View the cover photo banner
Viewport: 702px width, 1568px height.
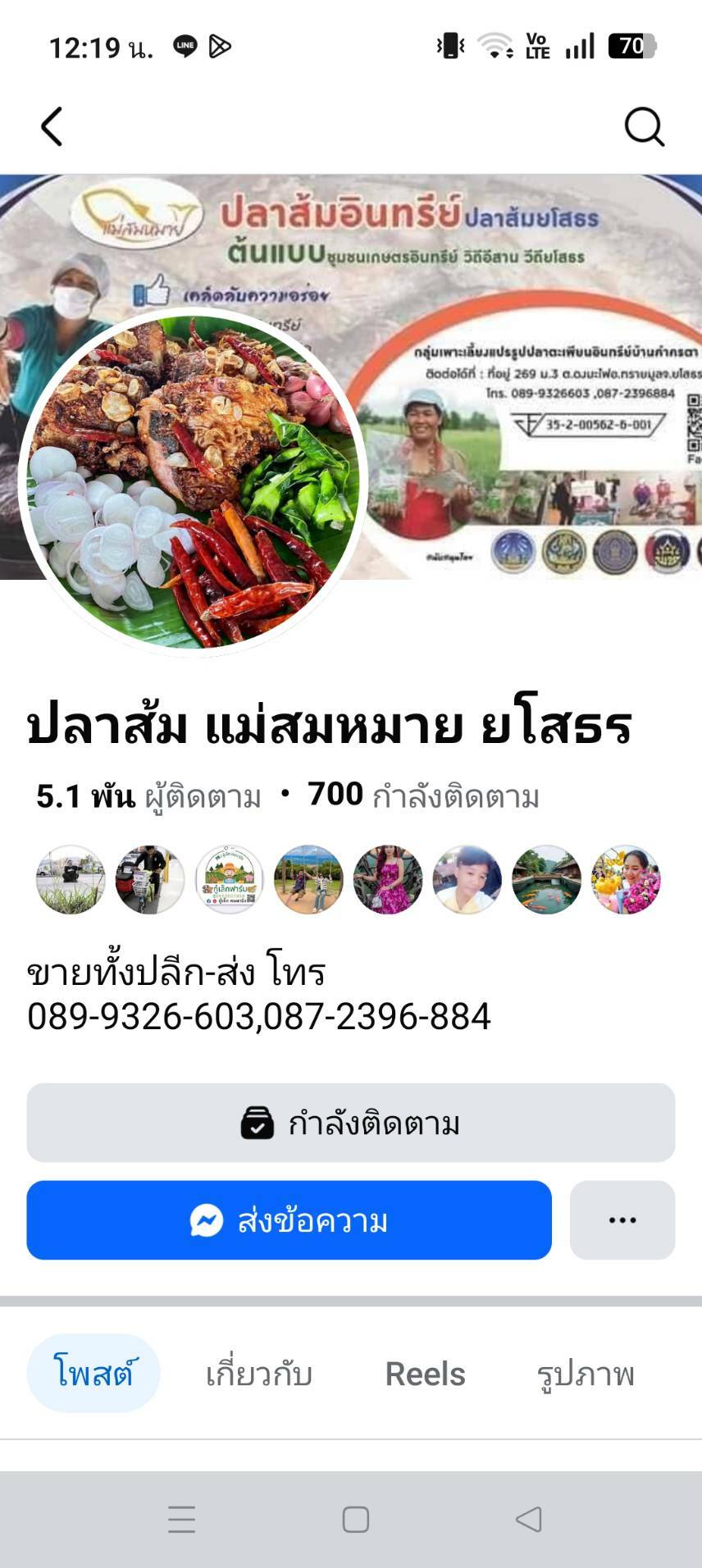(x=525, y=328)
